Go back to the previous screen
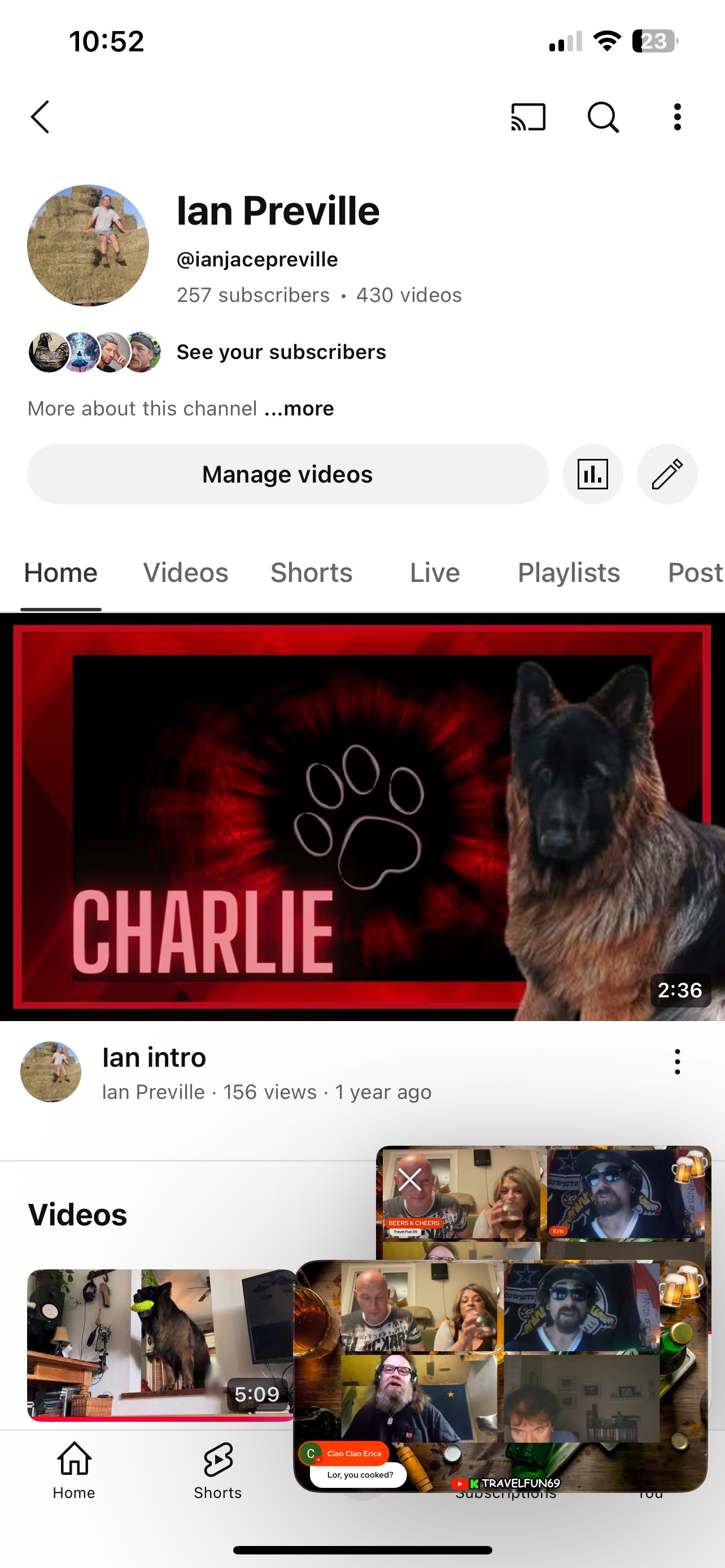The width and height of the screenshot is (725, 1568). (x=40, y=117)
